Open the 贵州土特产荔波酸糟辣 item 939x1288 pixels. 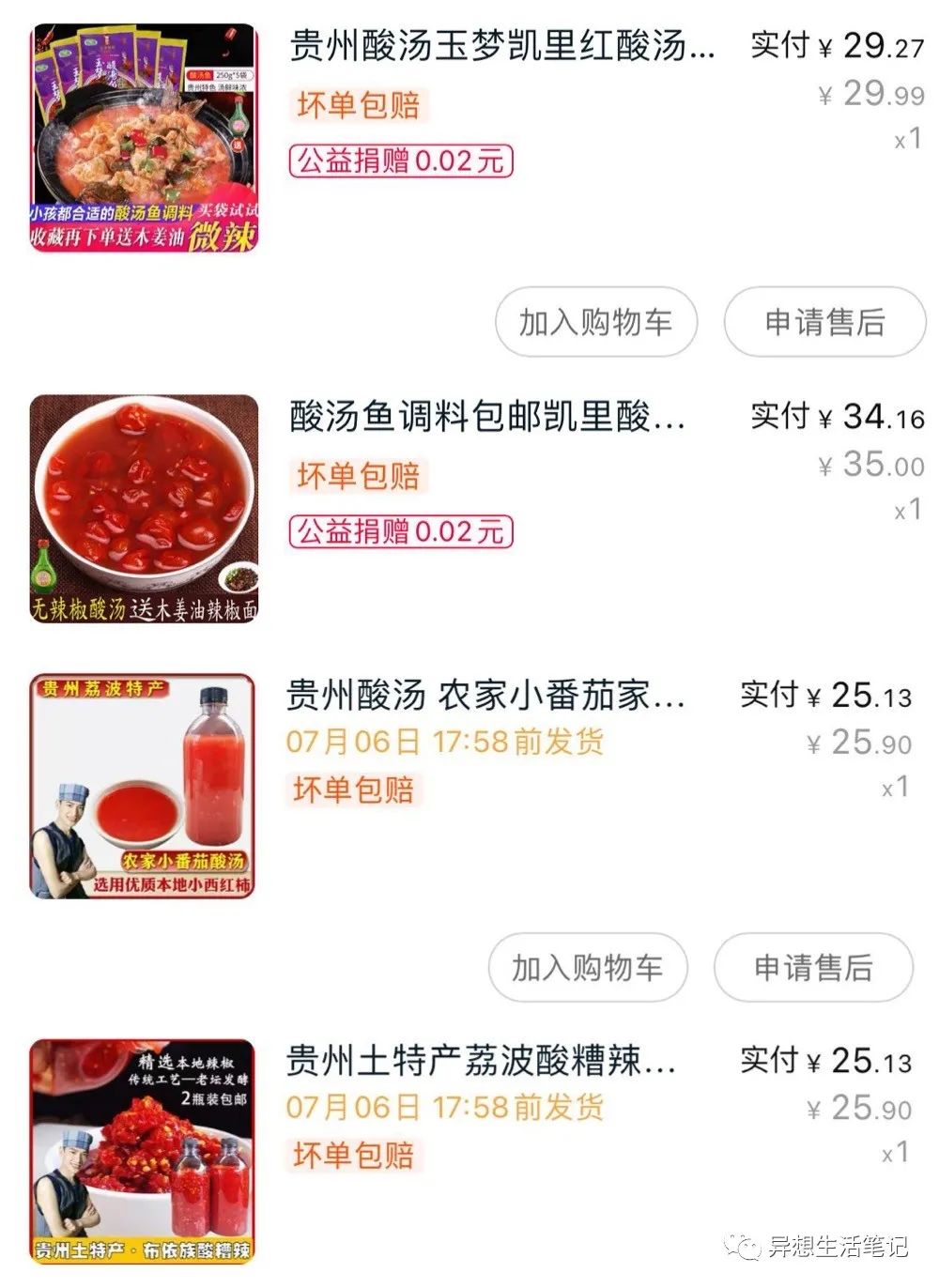(x=481, y=1061)
